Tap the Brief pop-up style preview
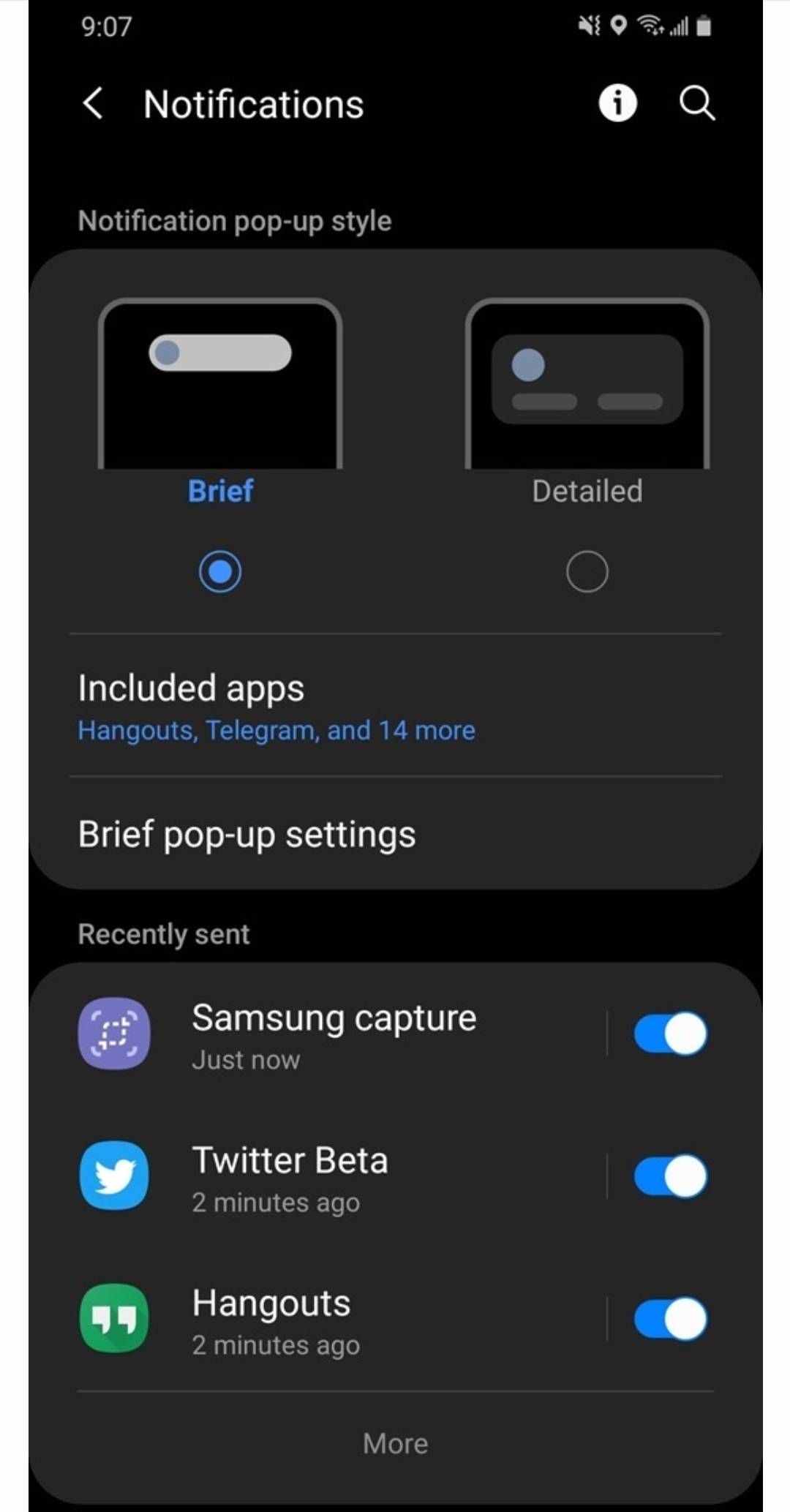The image size is (790, 1512). pos(220,382)
